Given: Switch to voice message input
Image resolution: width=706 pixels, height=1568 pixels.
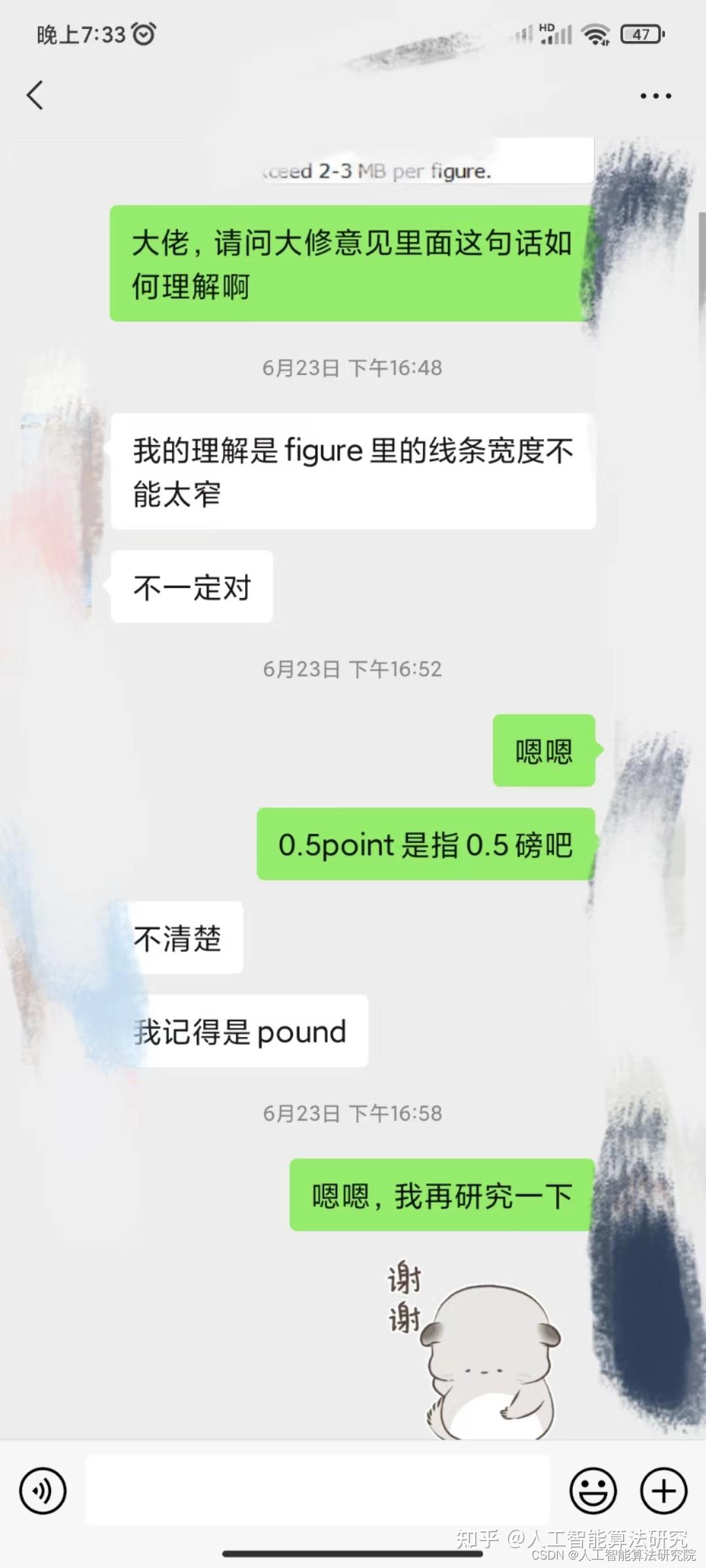Looking at the screenshot, I should coord(43,1491).
